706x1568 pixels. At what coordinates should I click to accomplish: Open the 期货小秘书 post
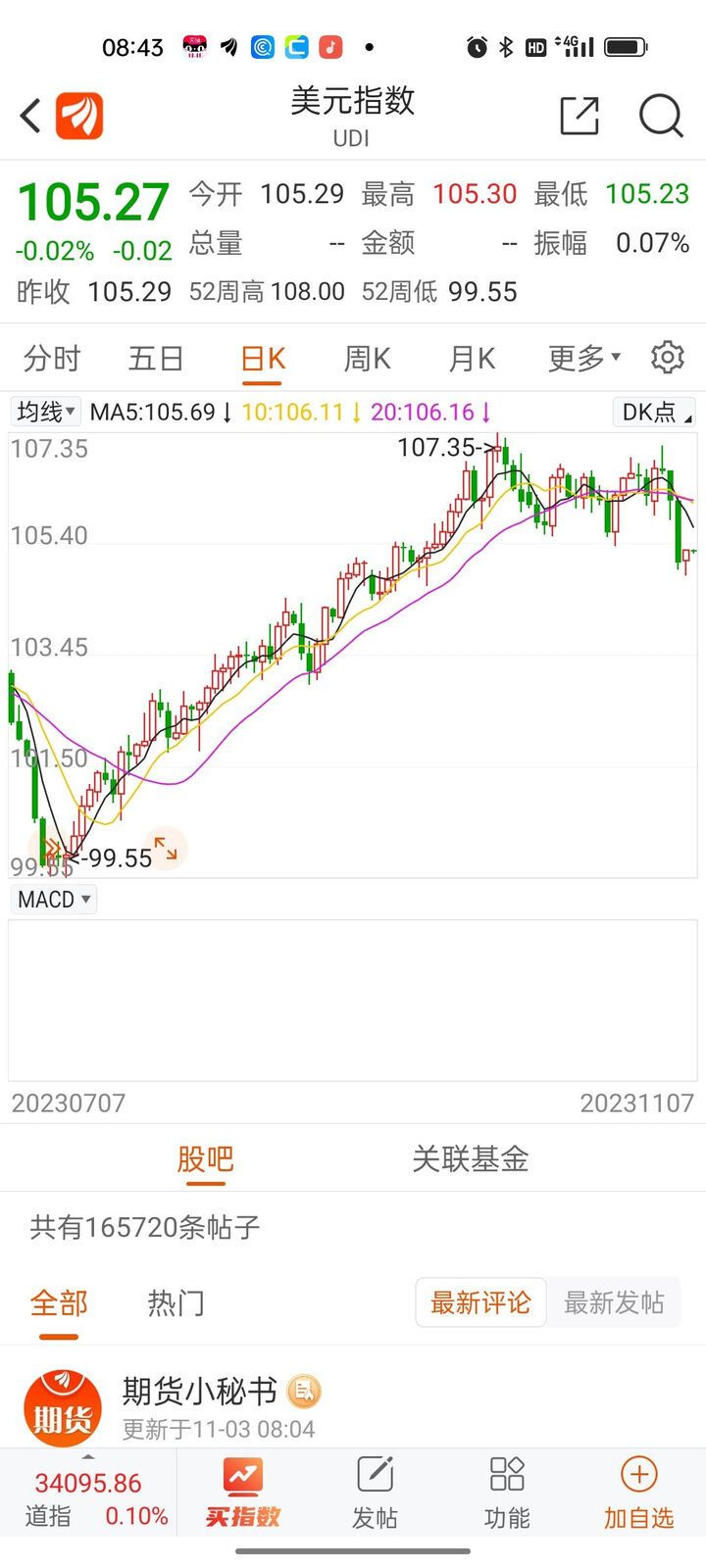click(x=199, y=1391)
